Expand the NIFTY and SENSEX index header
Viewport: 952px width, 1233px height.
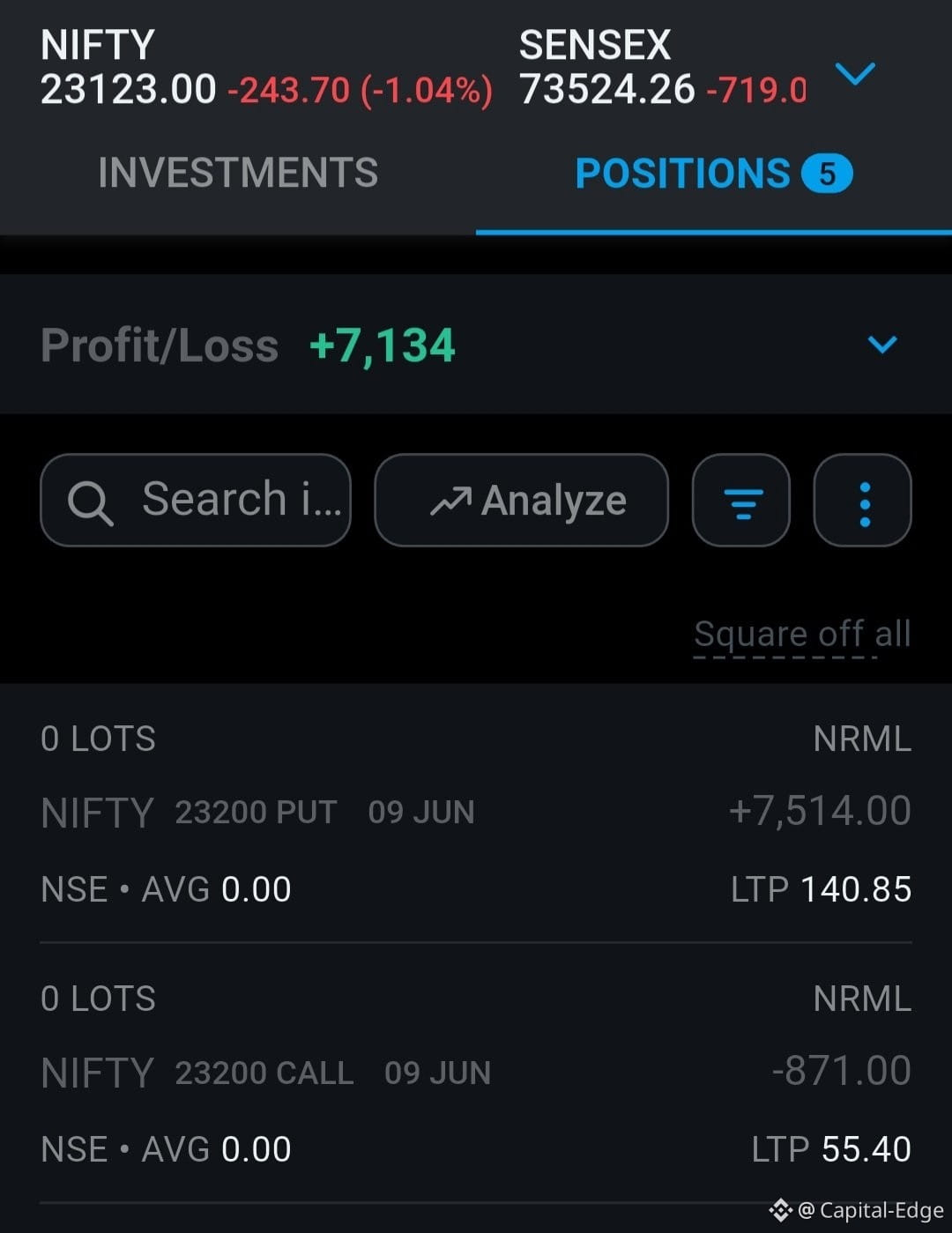[855, 74]
